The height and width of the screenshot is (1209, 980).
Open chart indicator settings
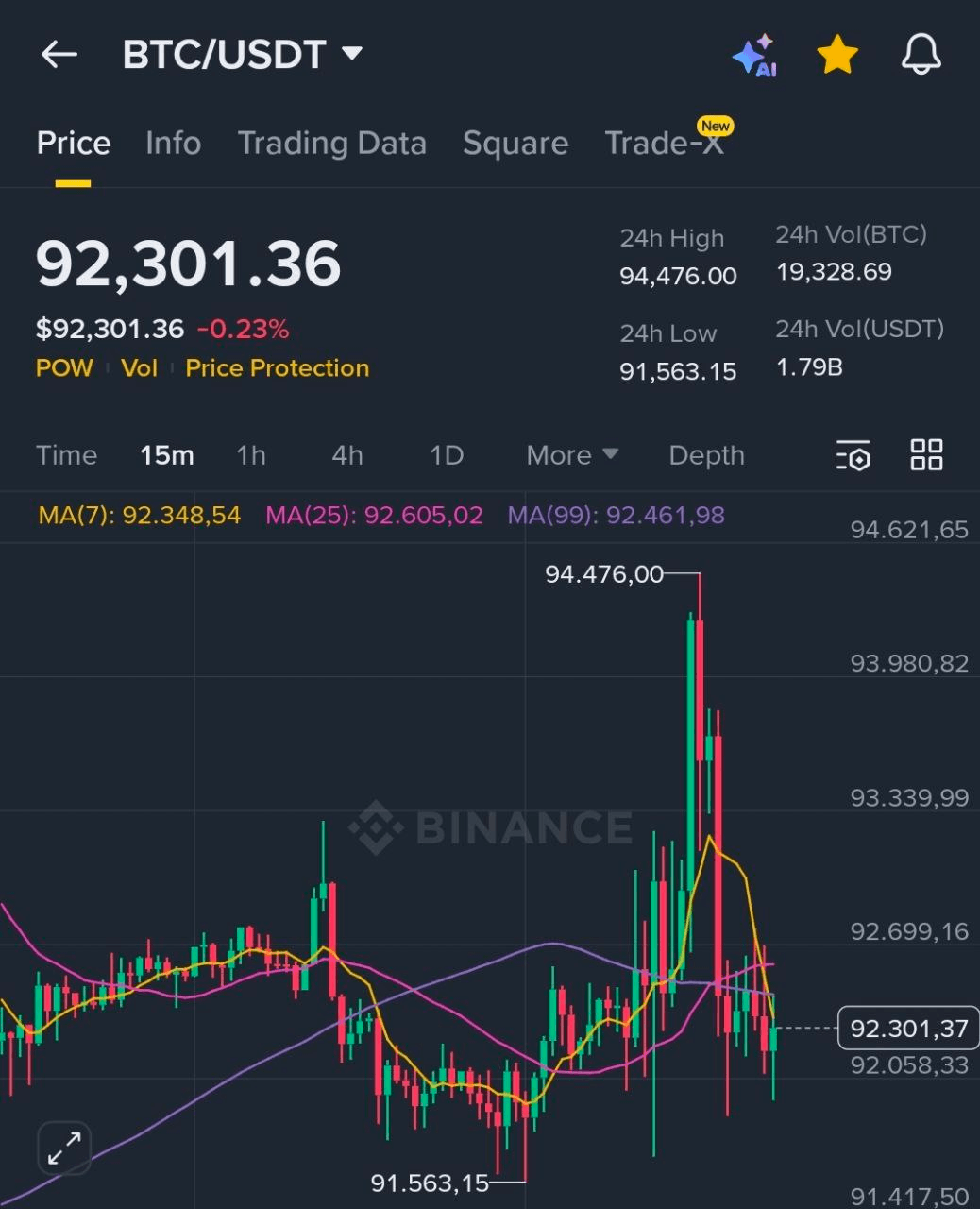tap(853, 455)
